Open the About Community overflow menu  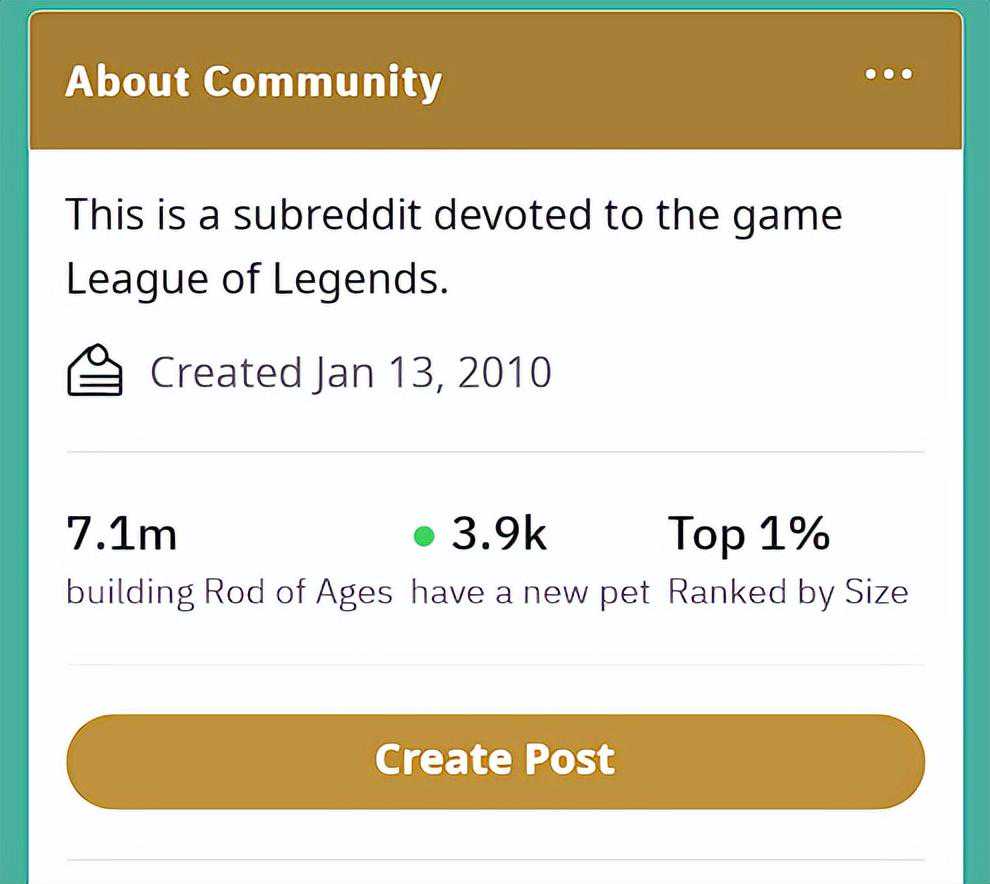(888, 74)
